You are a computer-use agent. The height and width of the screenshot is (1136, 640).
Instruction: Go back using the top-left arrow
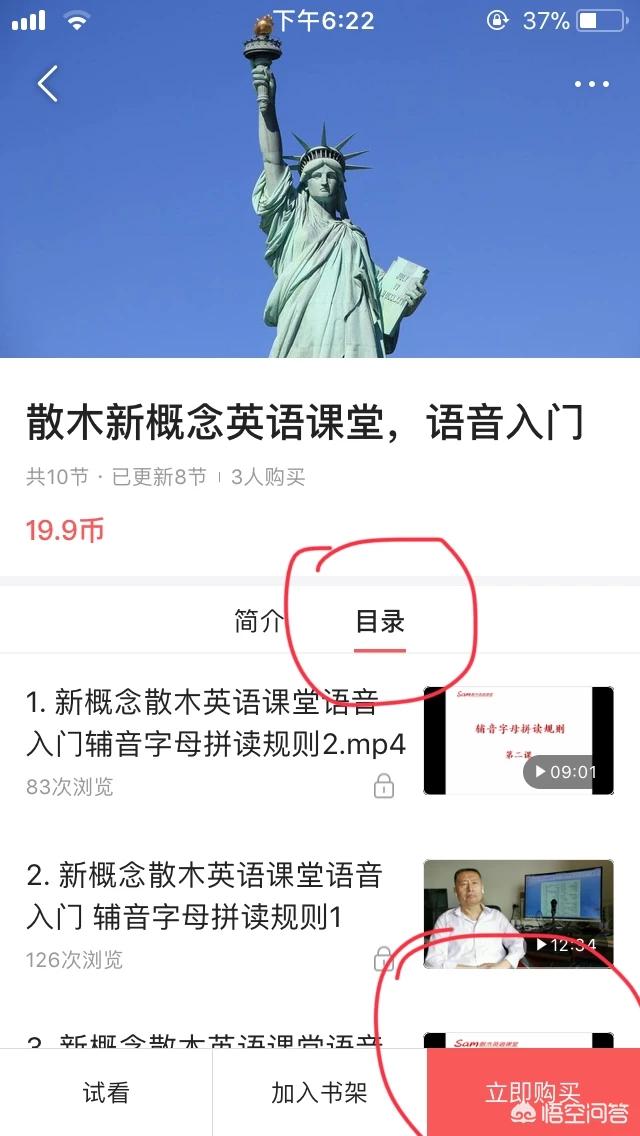pyautogui.click(x=47, y=84)
